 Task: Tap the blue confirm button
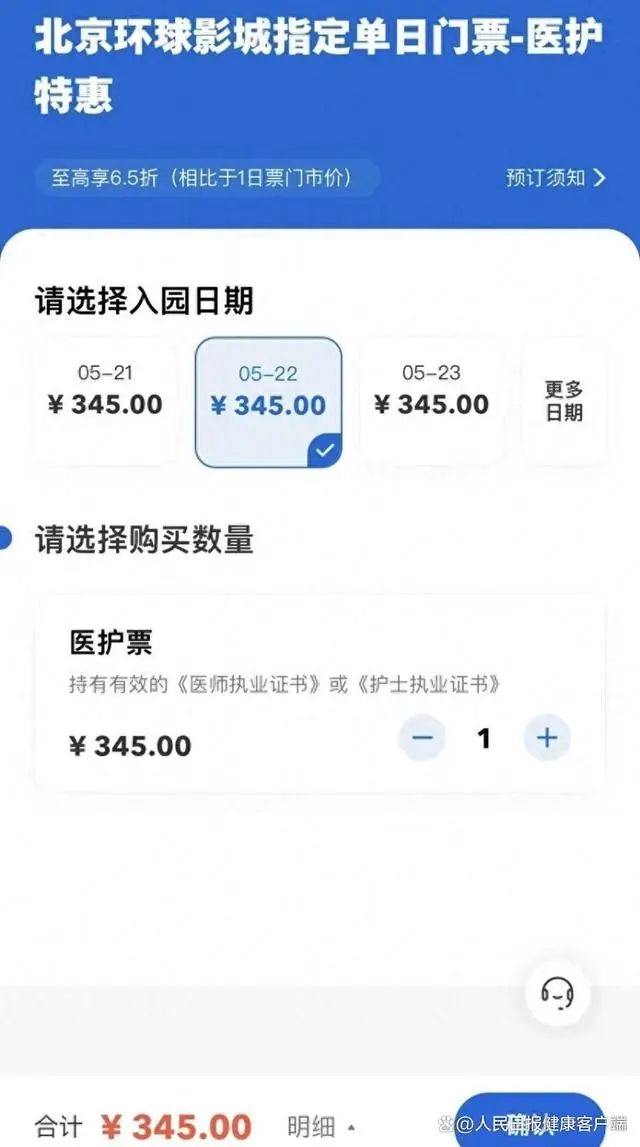[530, 1121]
